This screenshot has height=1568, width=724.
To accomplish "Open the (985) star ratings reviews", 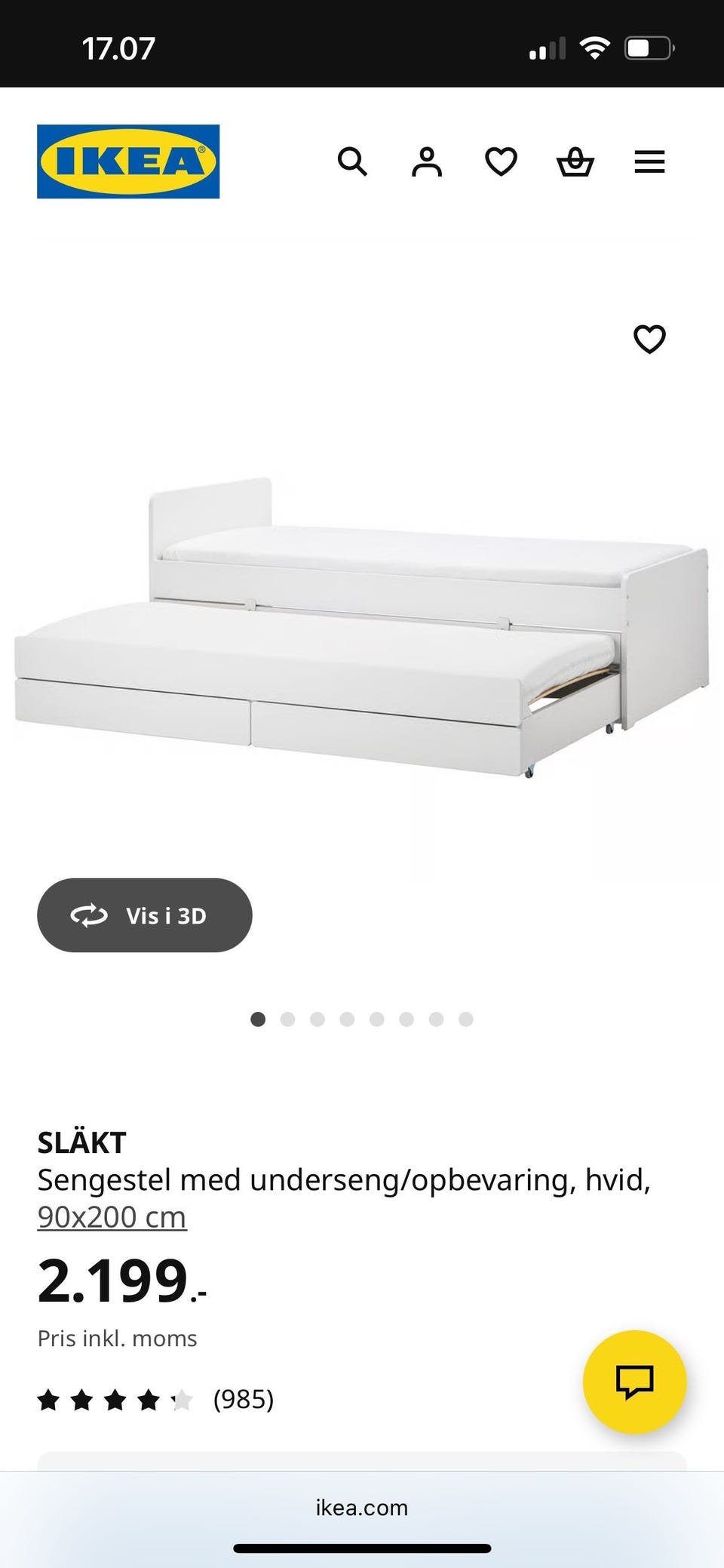I will 155,1400.
